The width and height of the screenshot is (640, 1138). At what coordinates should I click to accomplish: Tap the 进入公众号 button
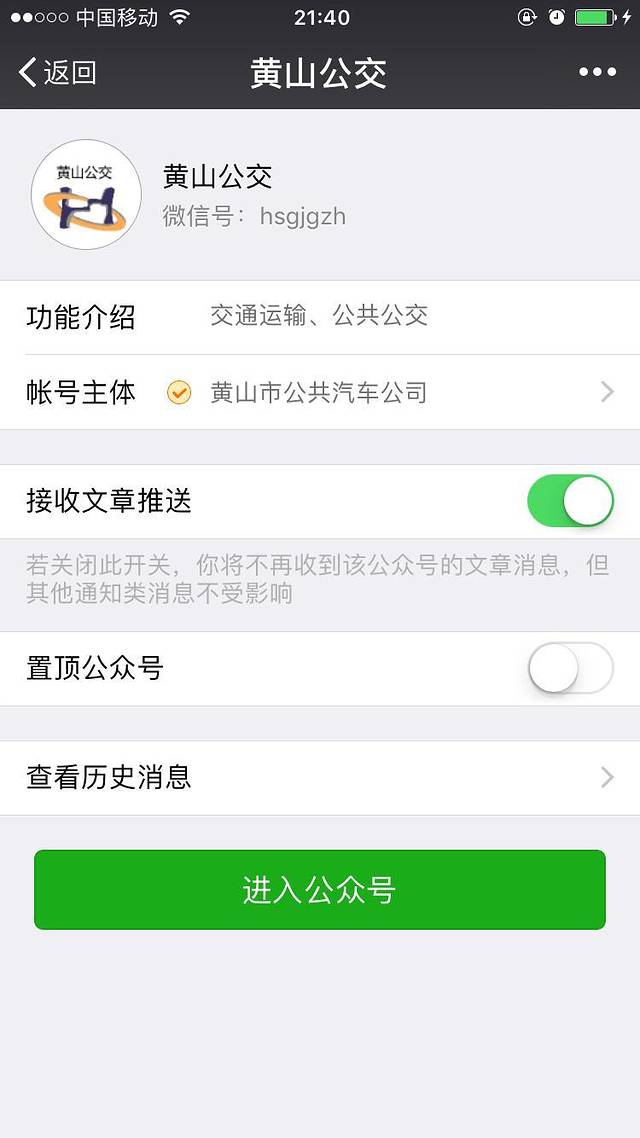(x=320, y=889)
